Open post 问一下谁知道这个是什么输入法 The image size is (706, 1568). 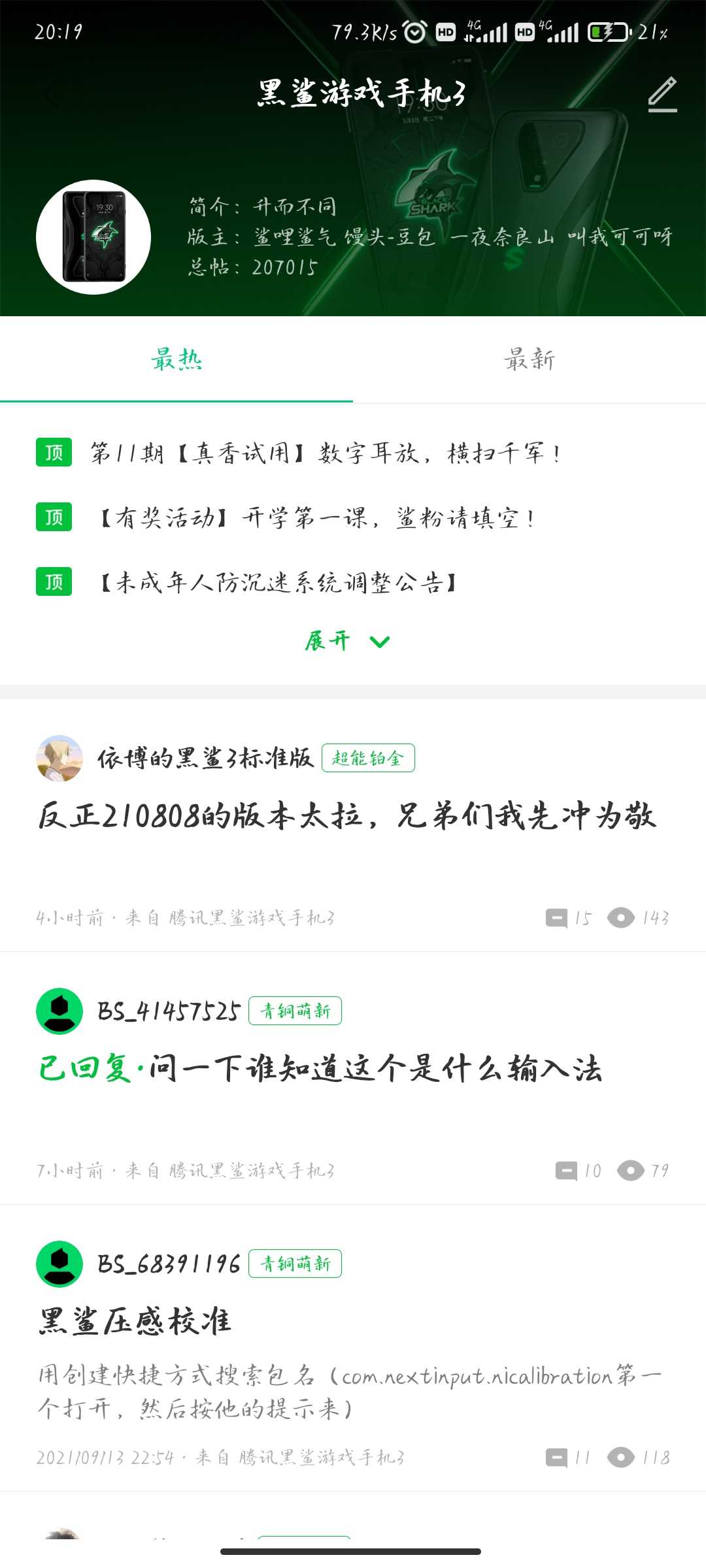point(375,1069)
